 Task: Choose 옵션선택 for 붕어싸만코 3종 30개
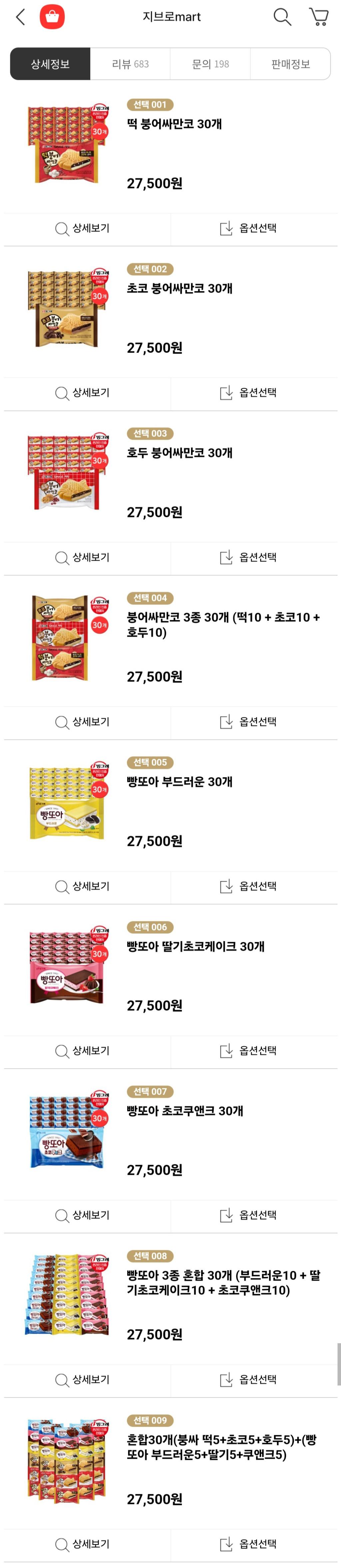pos(248,722)
